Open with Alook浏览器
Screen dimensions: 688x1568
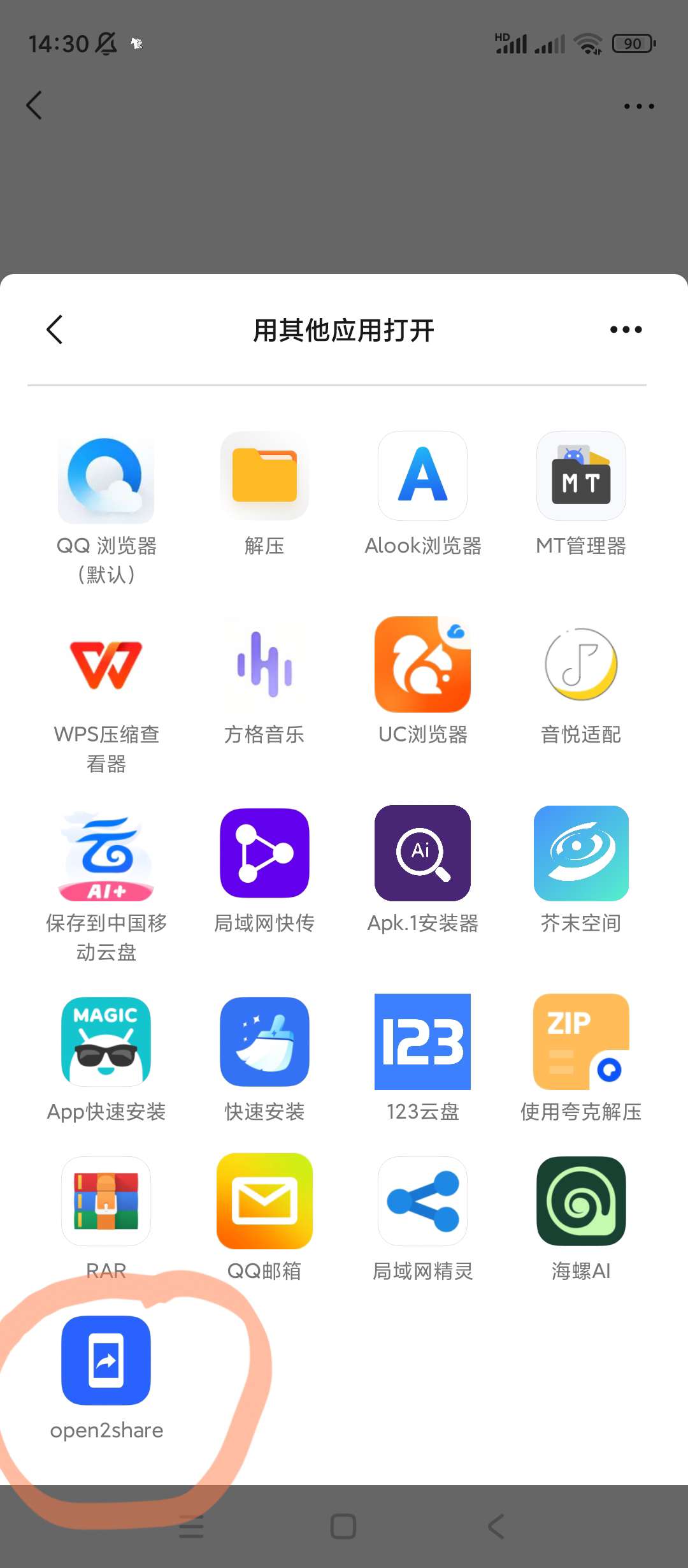(x=422, y=476)
